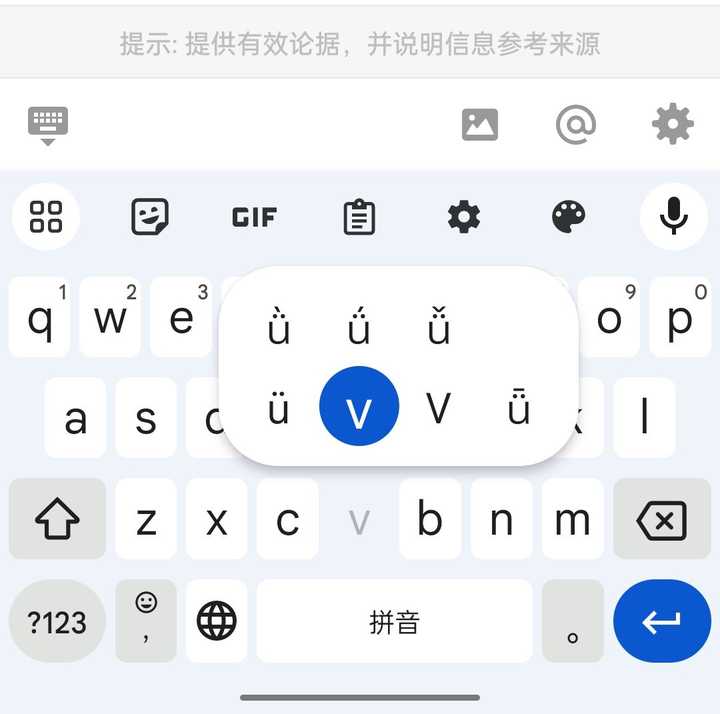Open the editor settings gear
720x714 pixels.
pyautogui.click(x=672, y=125)
